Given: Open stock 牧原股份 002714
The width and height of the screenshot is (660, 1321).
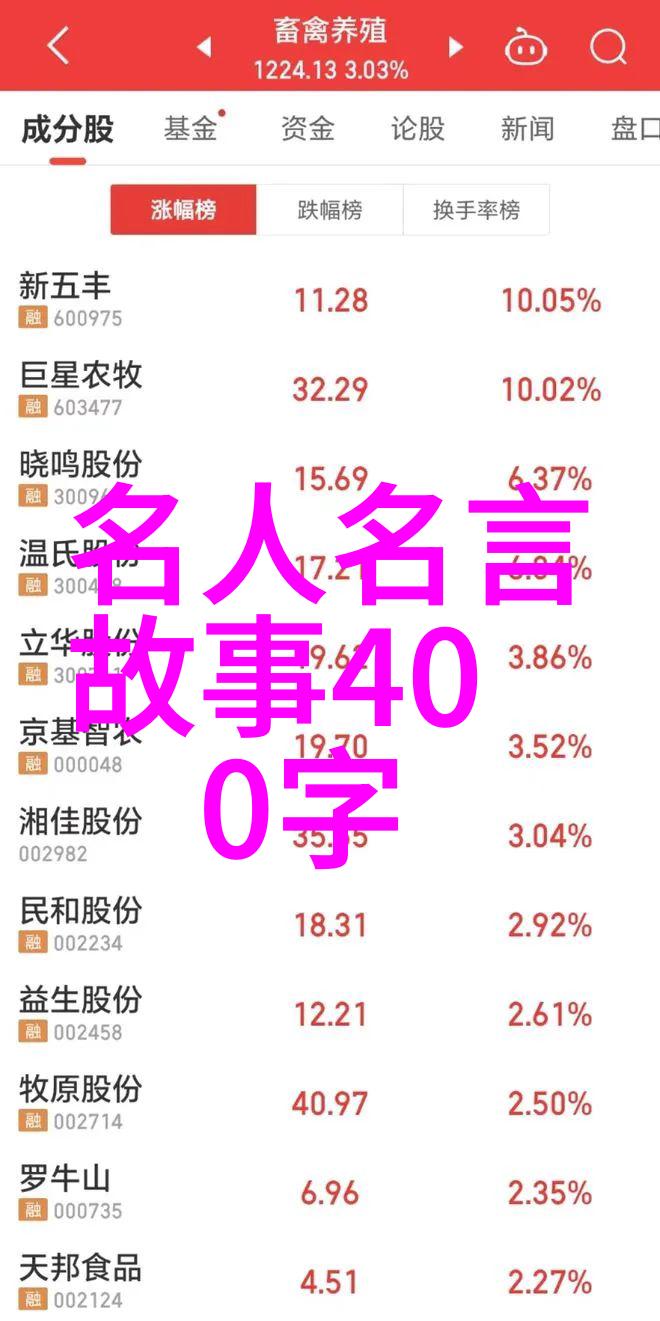Looking at the screenshot, I should click(x=330, y=1103).
